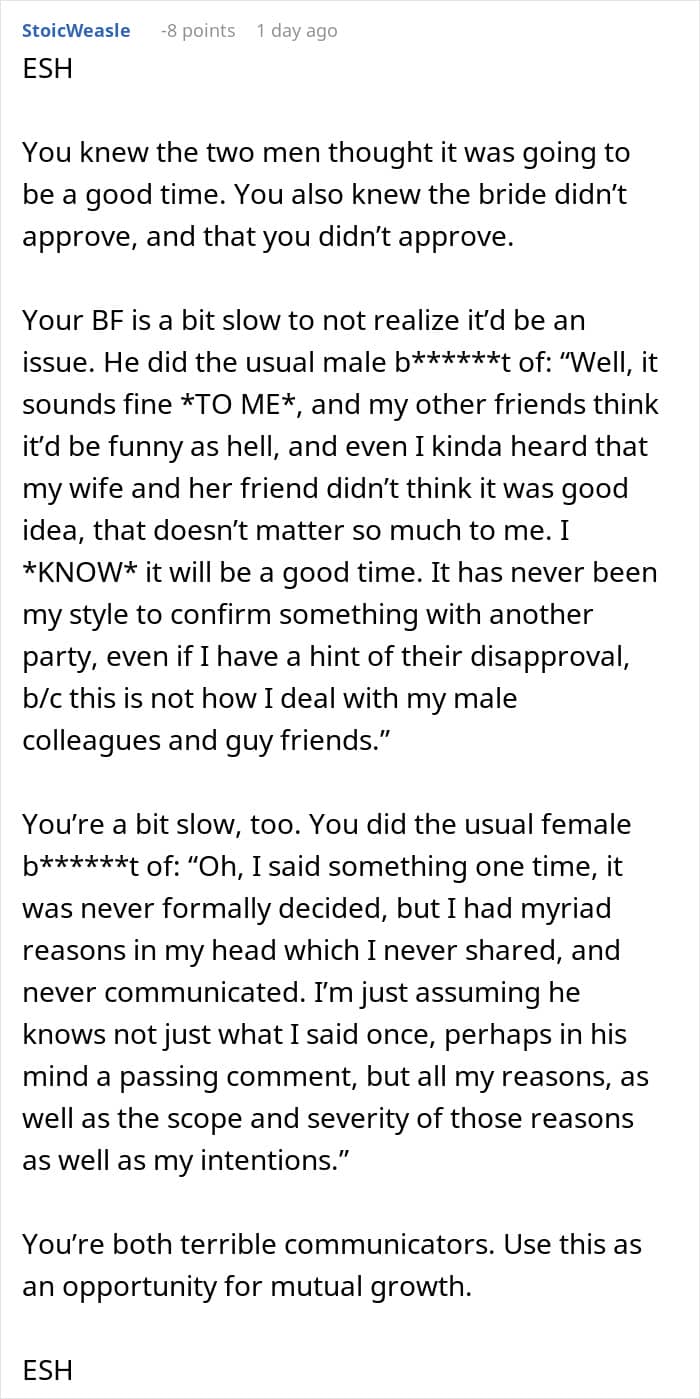Open StoicWeasle's user profile
The height and width of the screenshot is (1399, 700).
pos(76,31)
